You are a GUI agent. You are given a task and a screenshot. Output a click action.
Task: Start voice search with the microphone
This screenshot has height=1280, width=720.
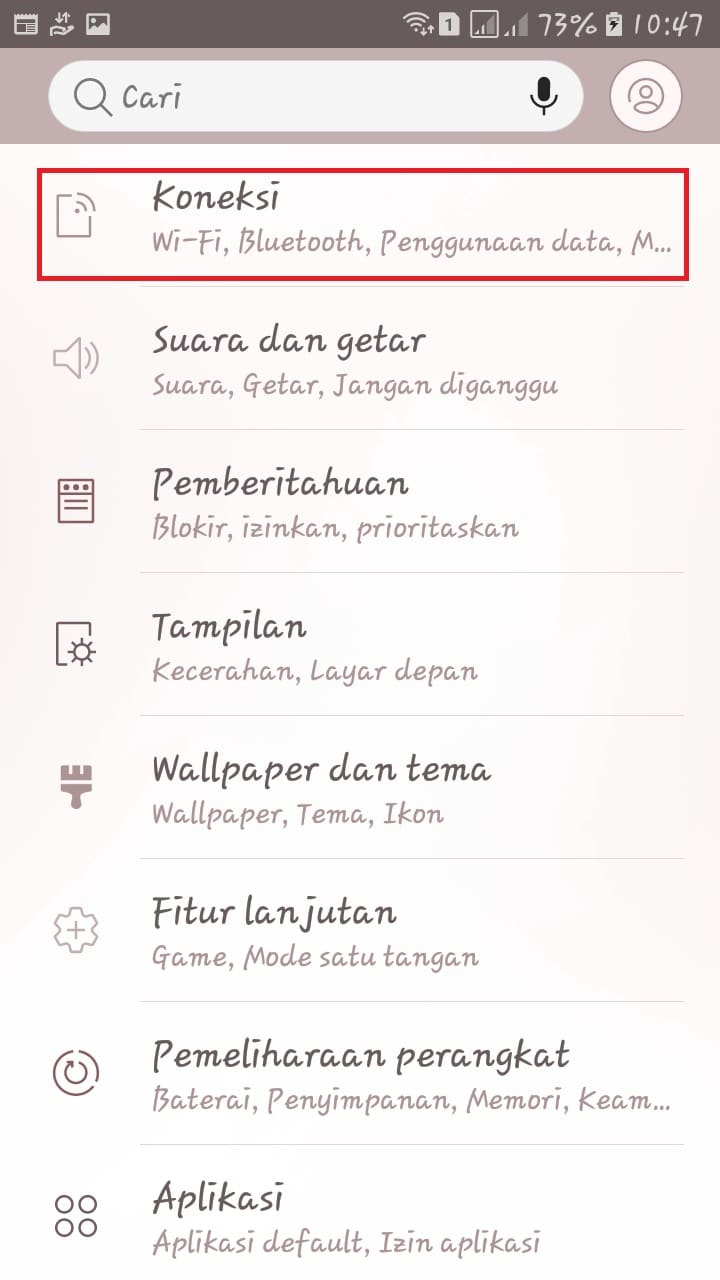click(x=543, y=96)
